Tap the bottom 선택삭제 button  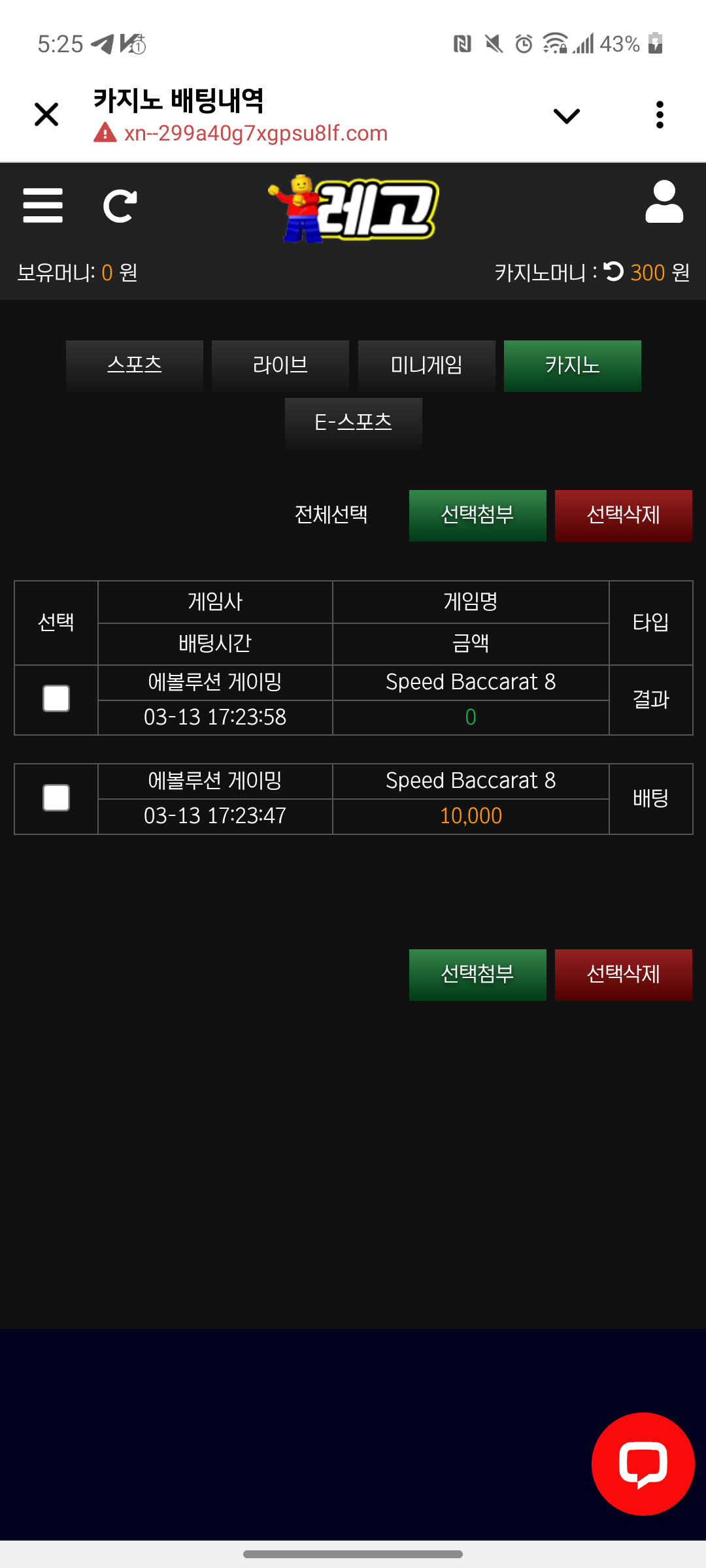[623, 974]
